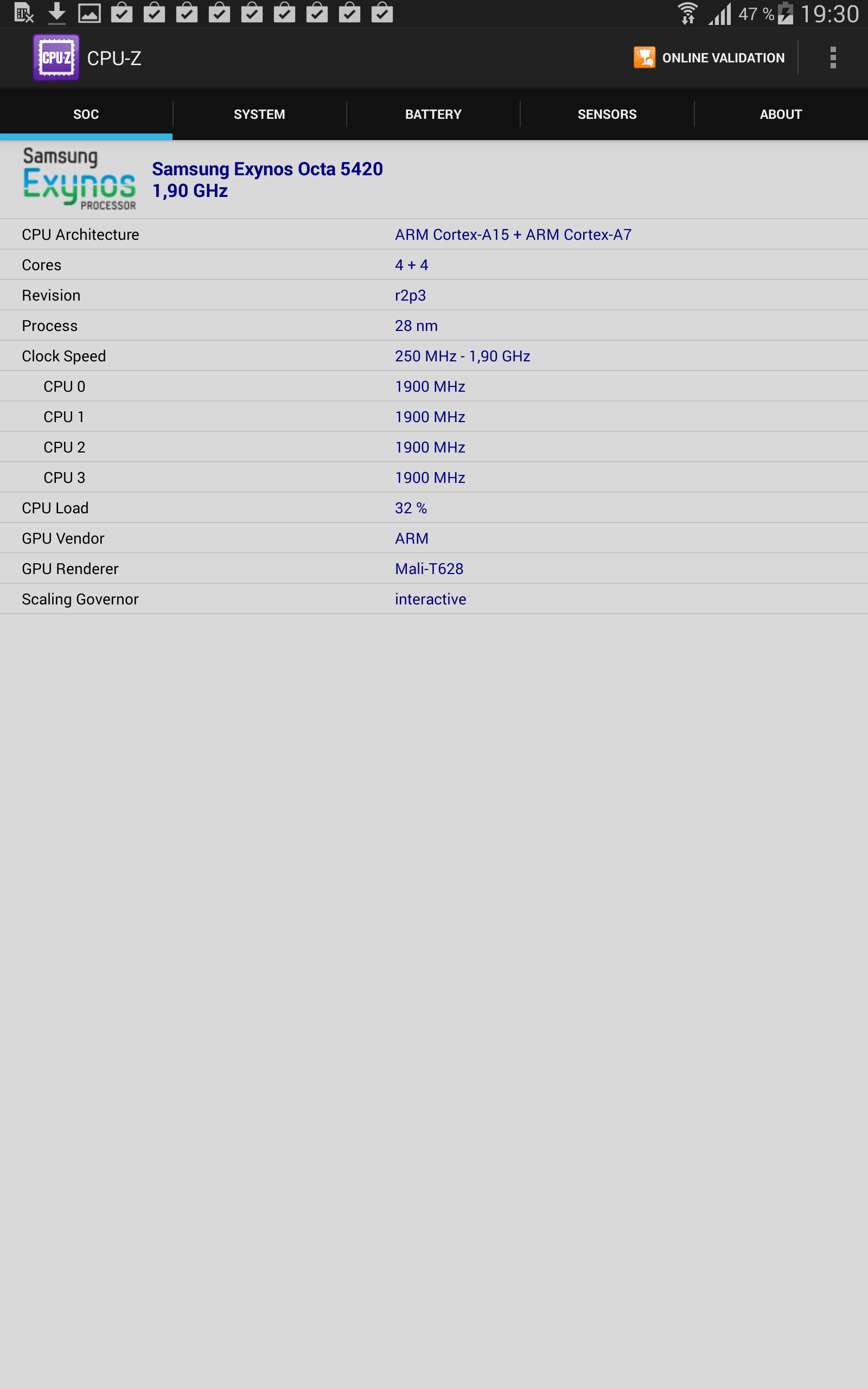The image size is (868, 1389).
Task: Switch to the System tab
Action: click(259, 114)
